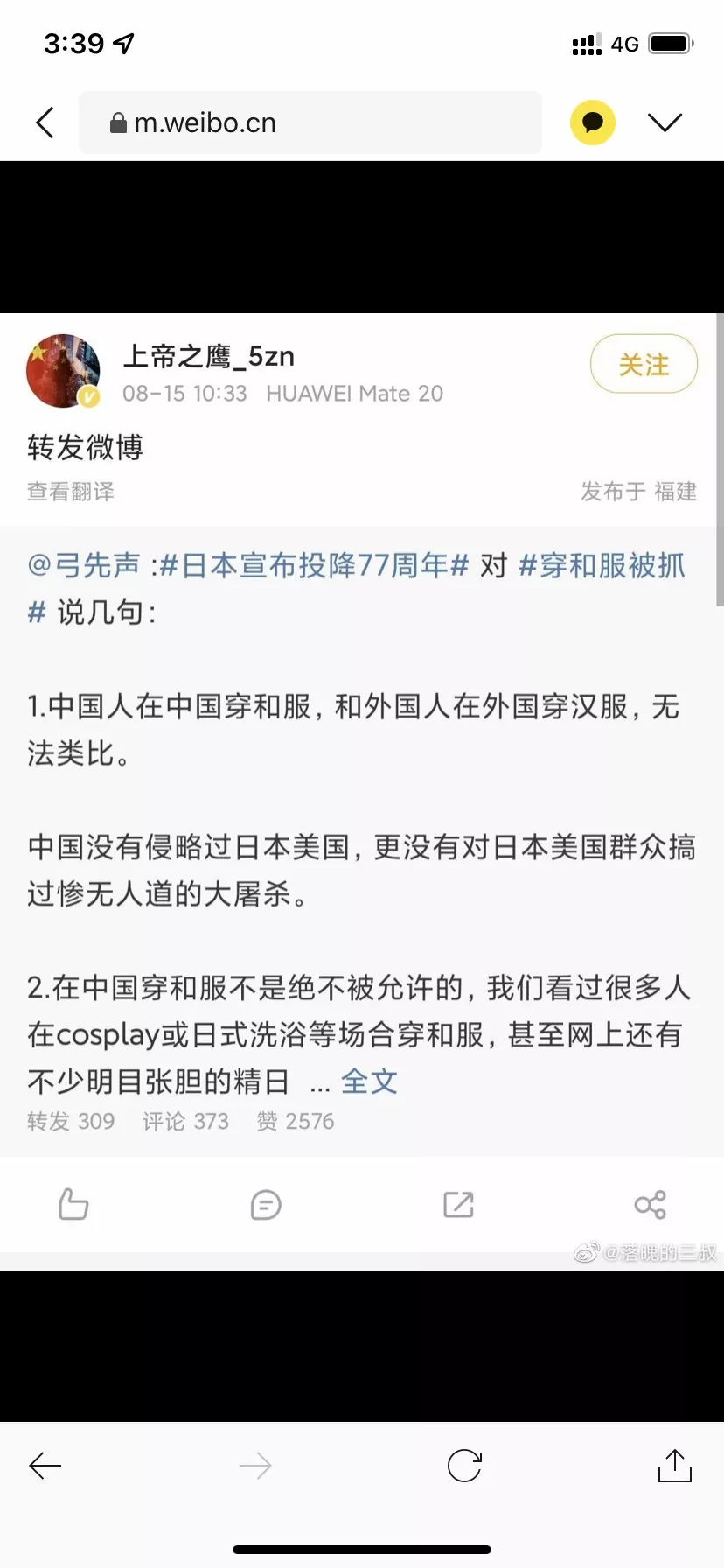Screen dimensions: 724x1568
Task: Like the post with thumbs-up icon
Action: (73, 1204)
